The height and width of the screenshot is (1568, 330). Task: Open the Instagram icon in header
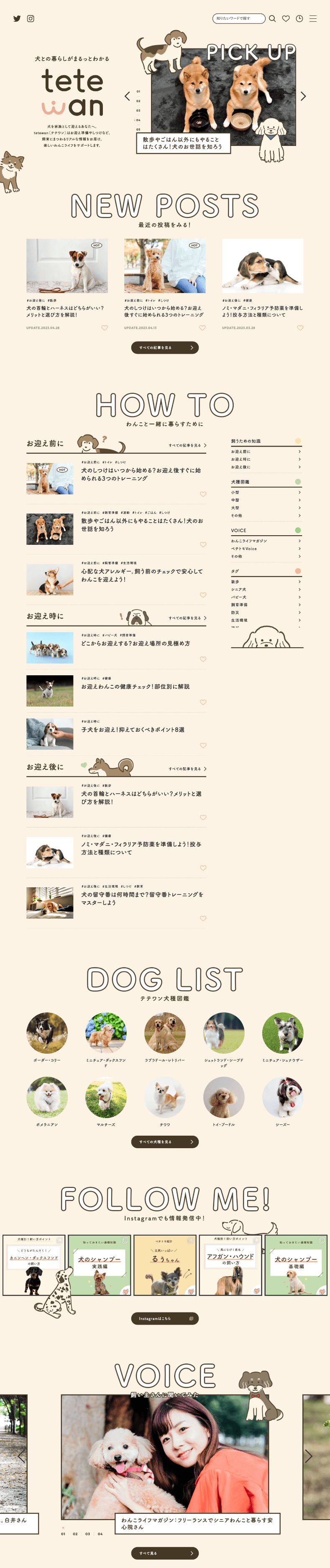point(31,19)
